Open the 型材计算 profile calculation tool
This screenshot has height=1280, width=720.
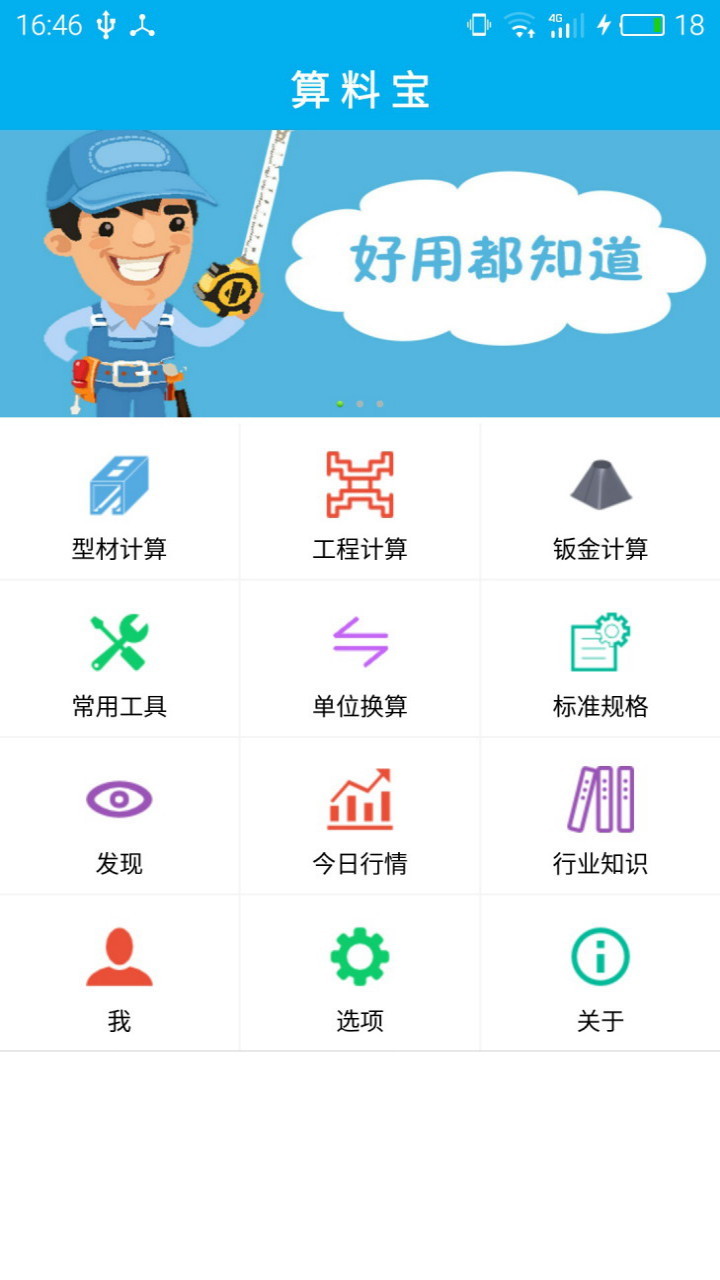(119, 500)
